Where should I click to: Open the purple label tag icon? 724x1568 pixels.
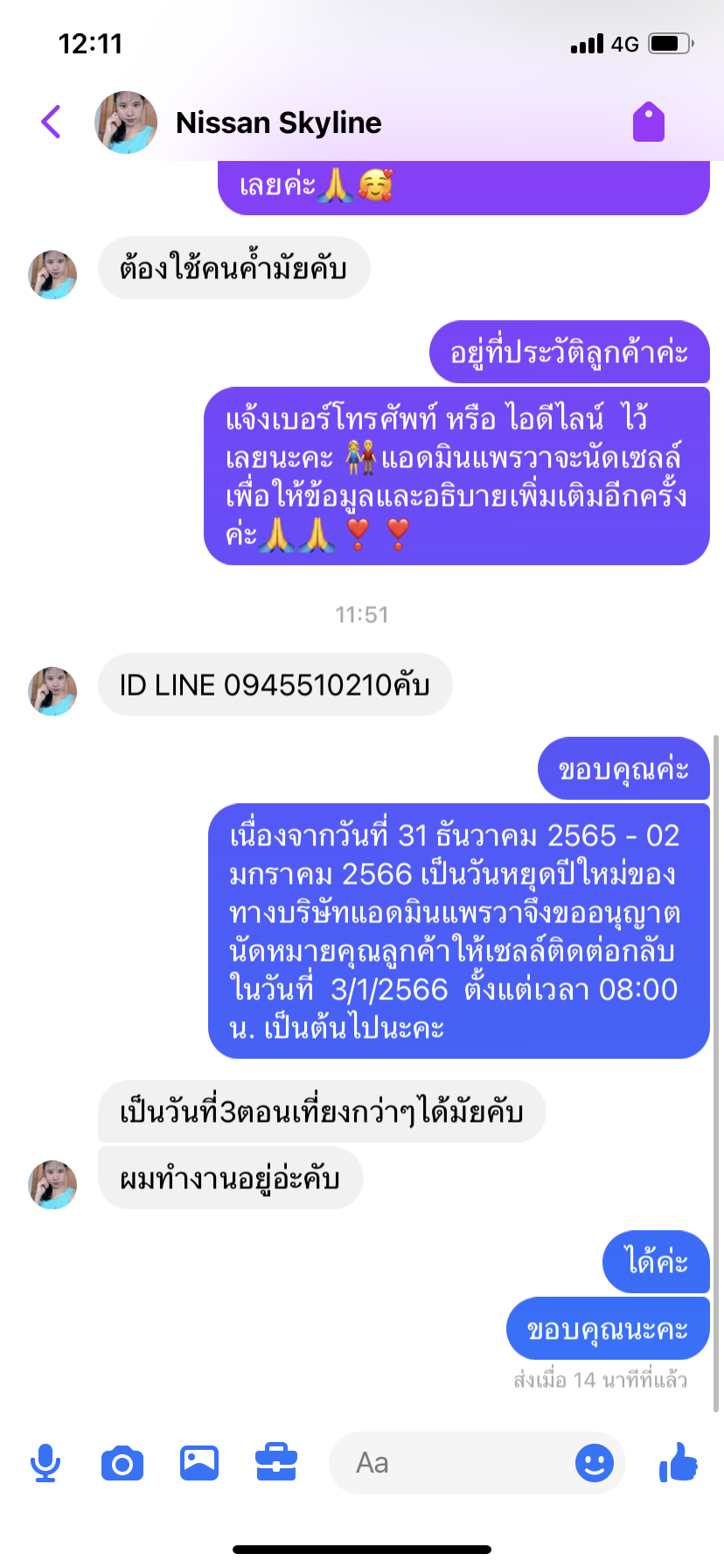(649, 122)
